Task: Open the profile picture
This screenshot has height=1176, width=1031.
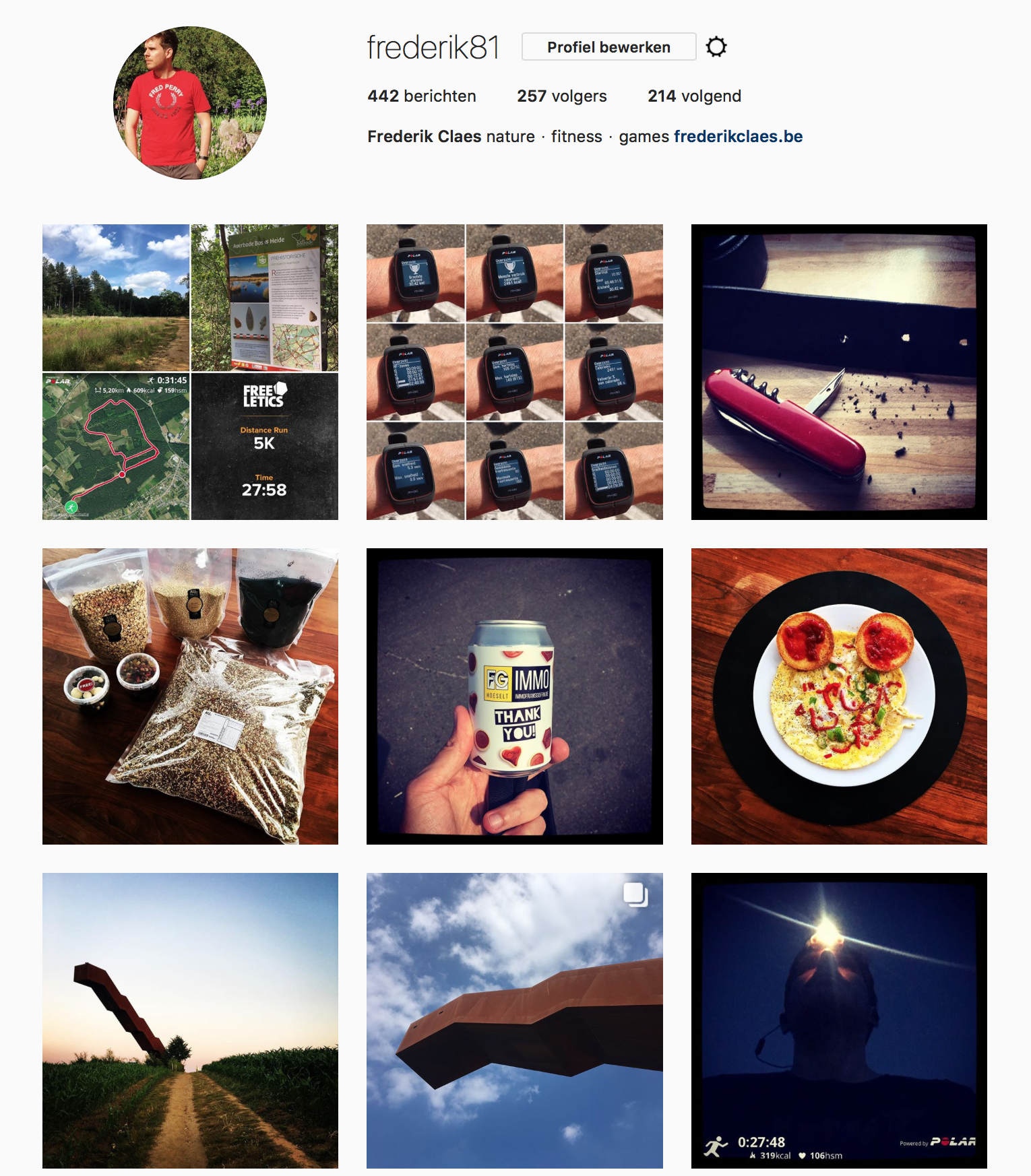Action: [x=190, y=103]
